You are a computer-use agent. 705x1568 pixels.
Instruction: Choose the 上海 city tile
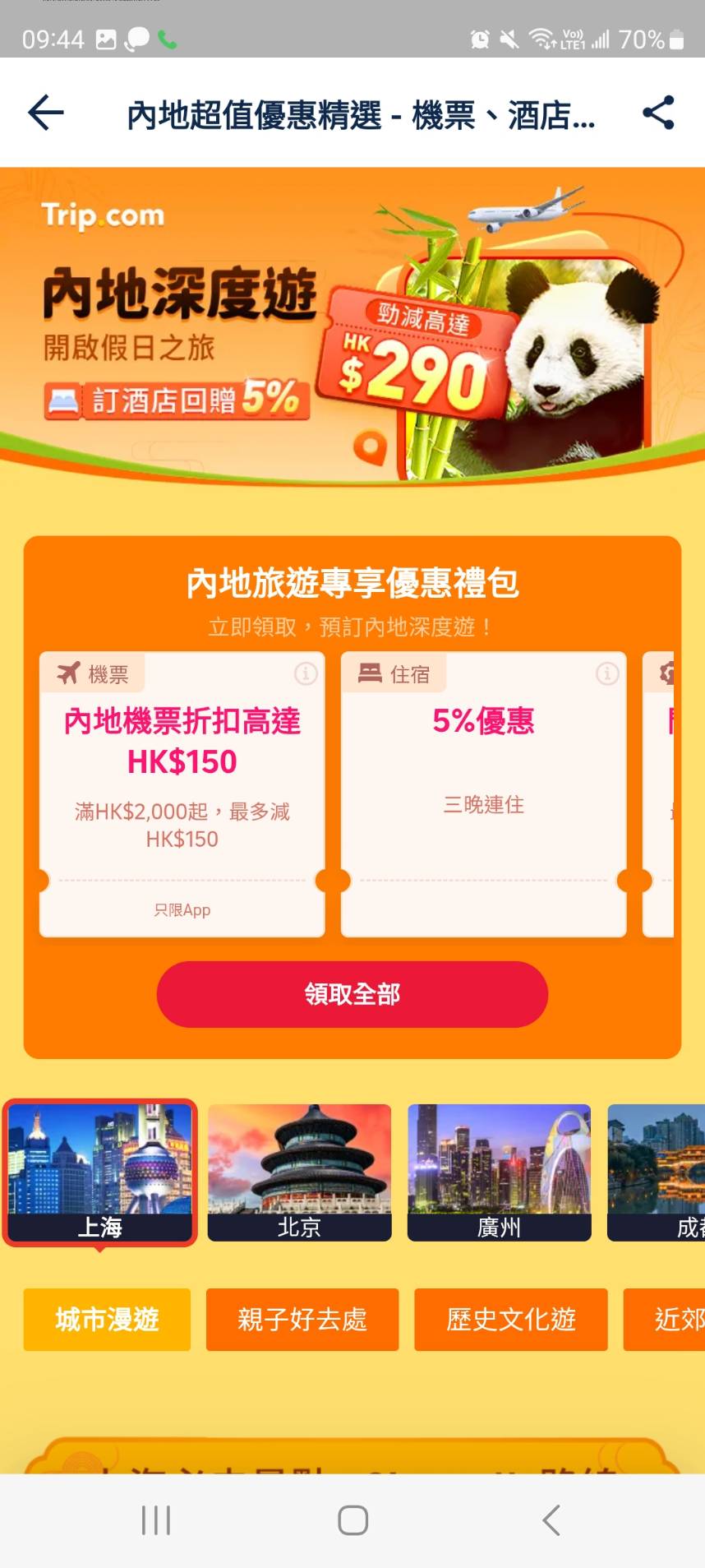pos(100,1172)
